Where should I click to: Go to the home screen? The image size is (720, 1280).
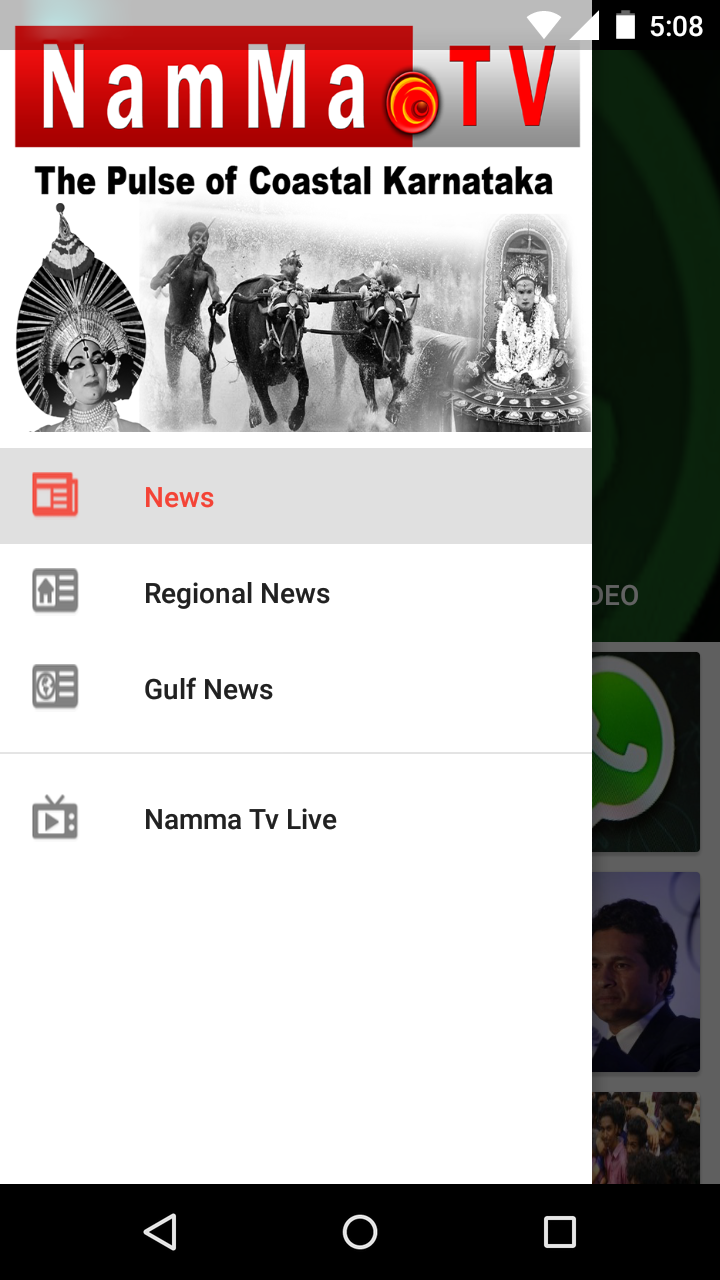[360, 1232]
